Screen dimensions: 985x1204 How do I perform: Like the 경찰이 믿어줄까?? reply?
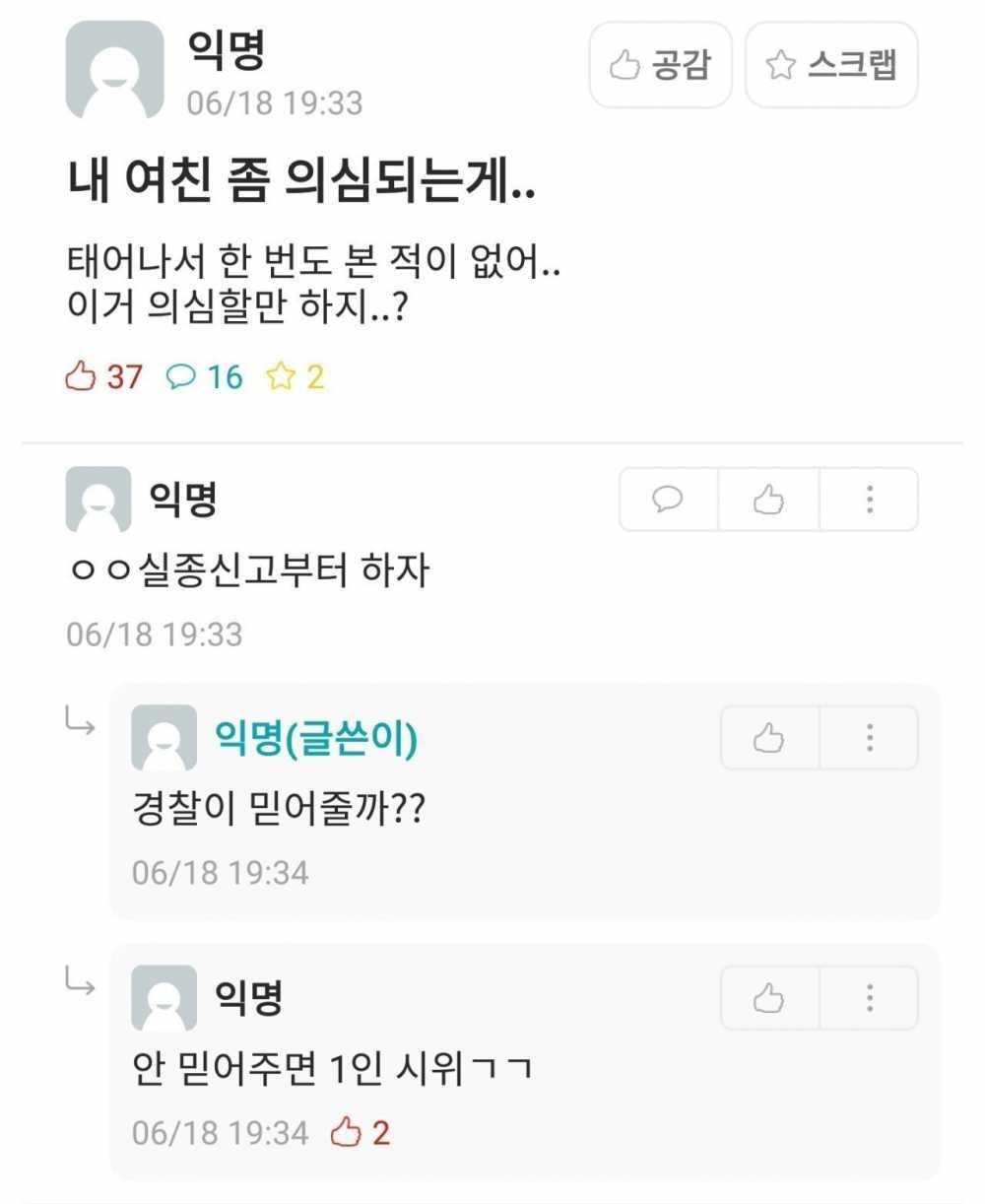click(x=769, y=737)
